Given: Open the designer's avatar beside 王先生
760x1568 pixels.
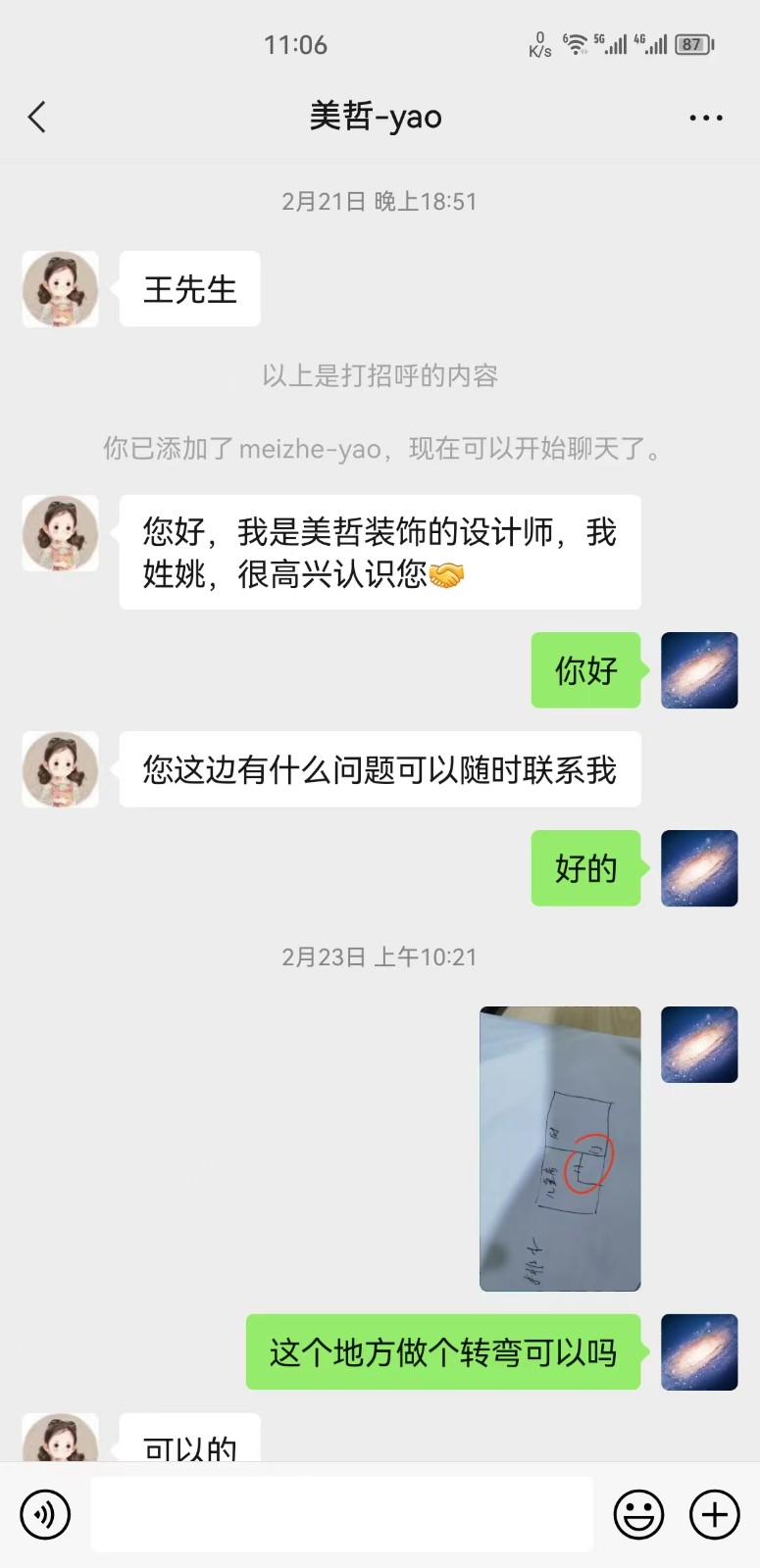Looking at the screenshot, I should pos(61,289).
